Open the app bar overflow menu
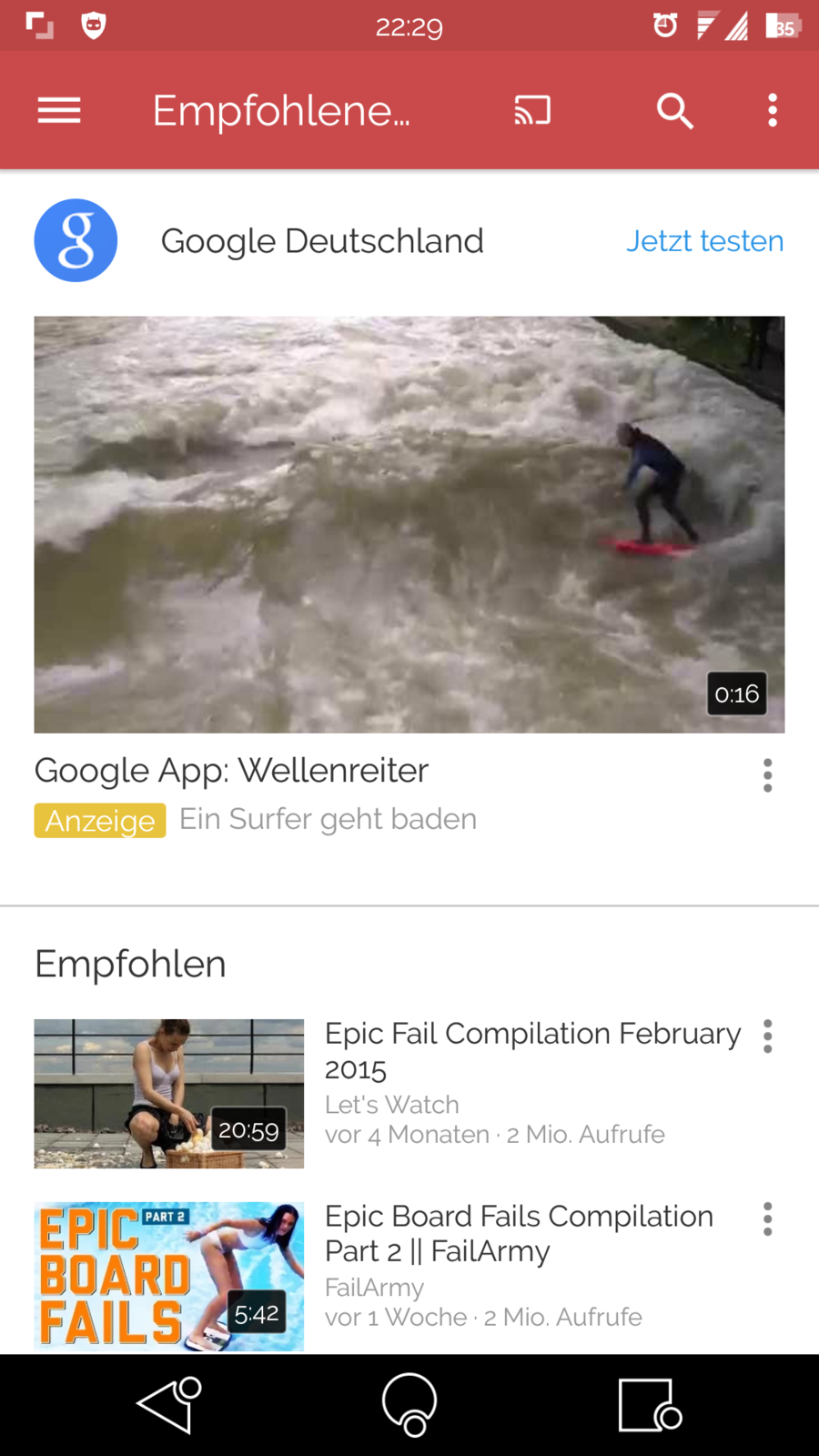The height and width of the screenshot is (1456, 819). tap(773, 111)
